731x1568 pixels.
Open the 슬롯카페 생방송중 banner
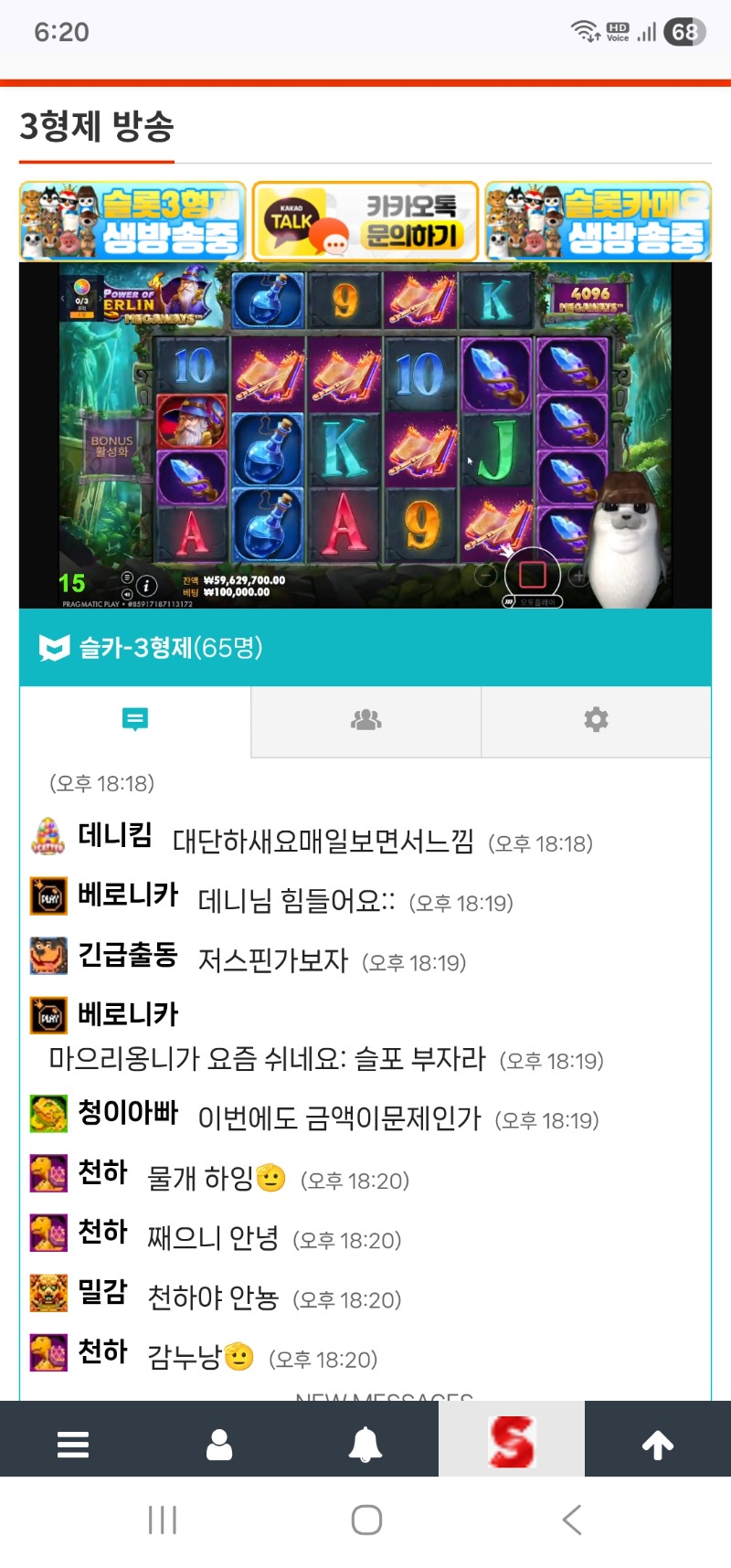click(x=599, y=221)
